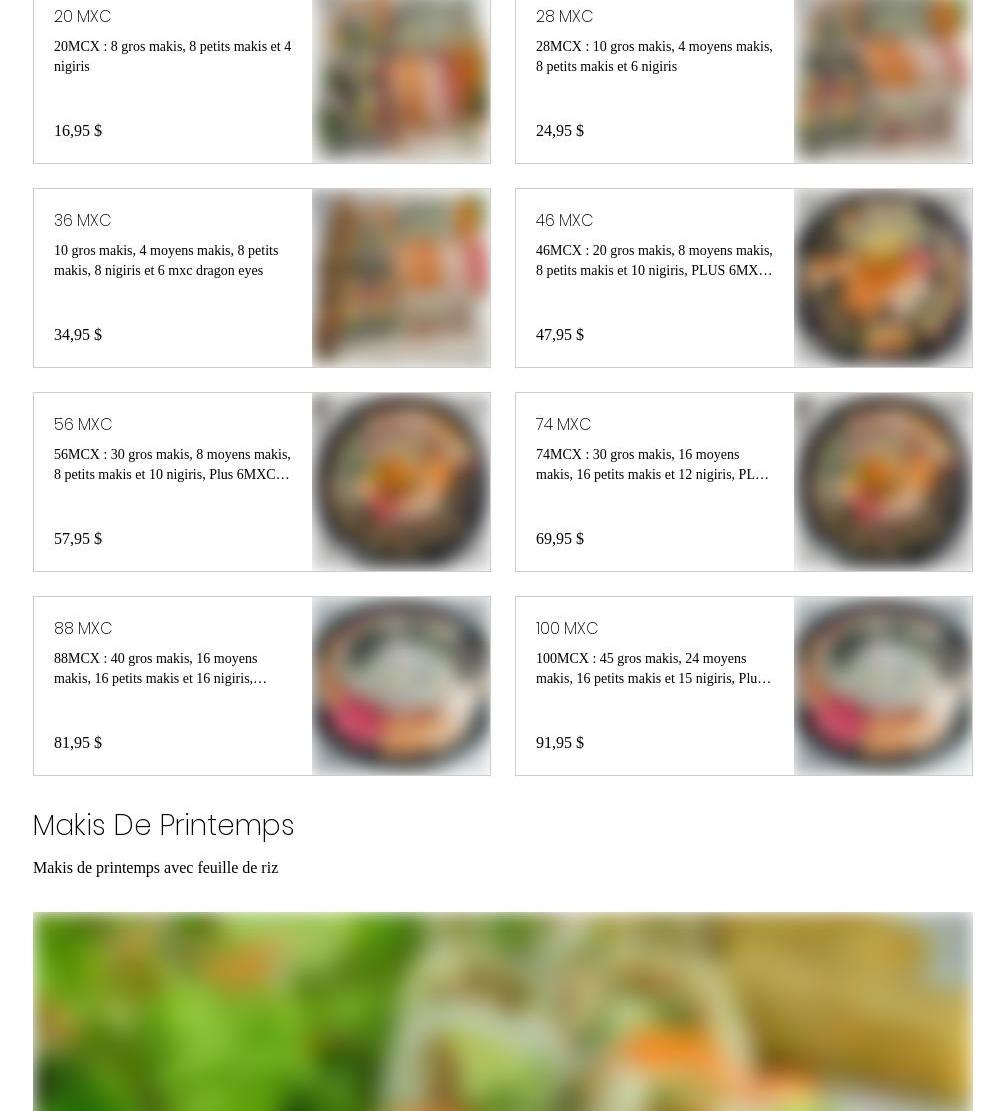Tap the 74 MXC combo card
1006x1111 pixels.
(x=743, y=482)
